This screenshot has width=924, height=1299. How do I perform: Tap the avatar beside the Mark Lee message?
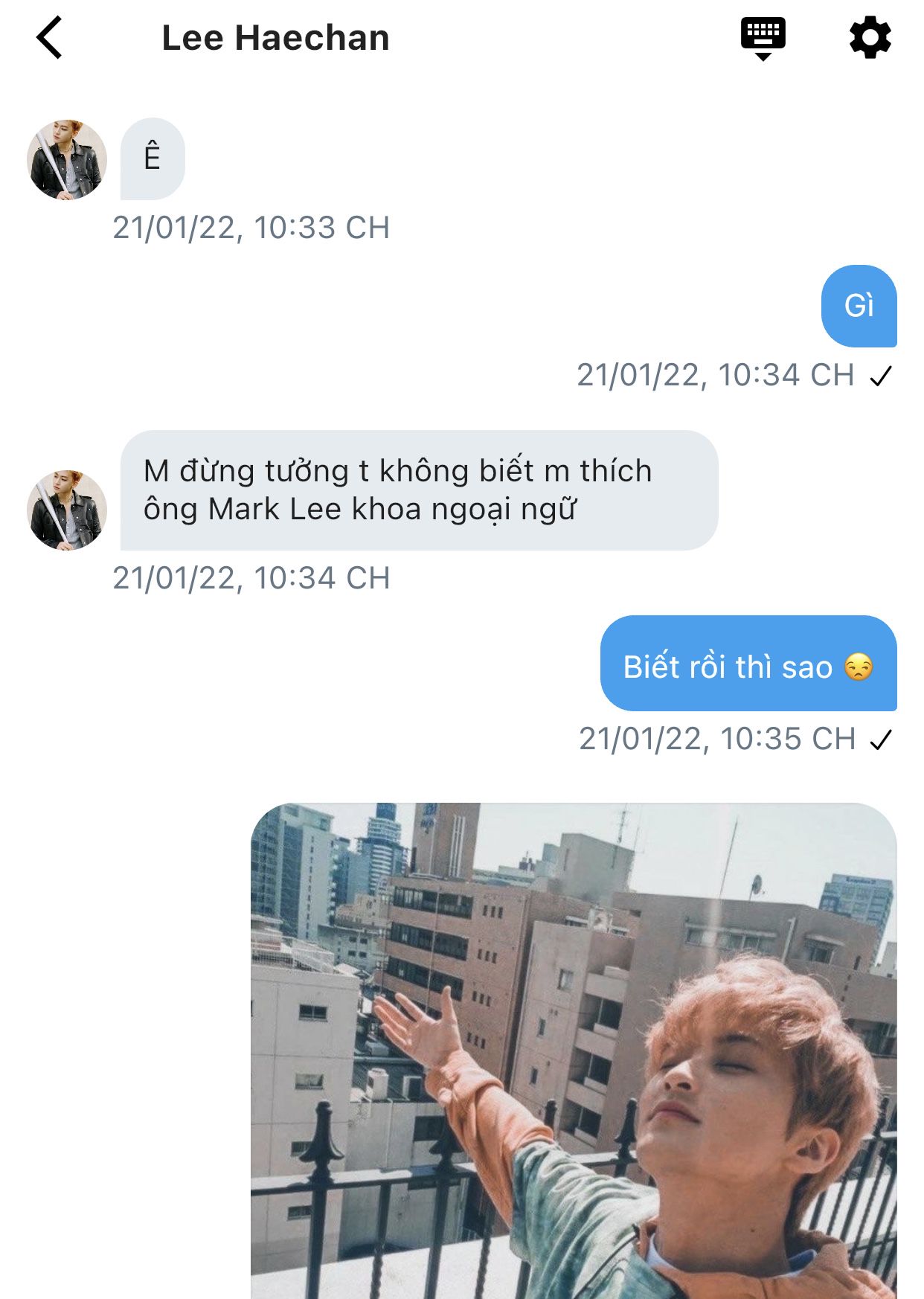(67, 510)
